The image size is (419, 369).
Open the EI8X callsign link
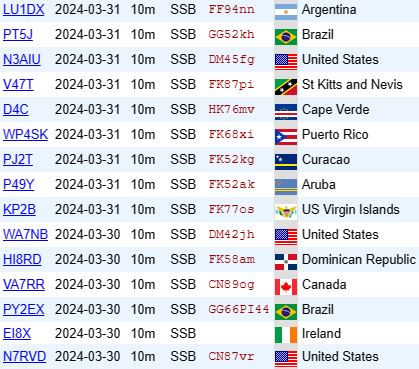[x=17, y=333]
